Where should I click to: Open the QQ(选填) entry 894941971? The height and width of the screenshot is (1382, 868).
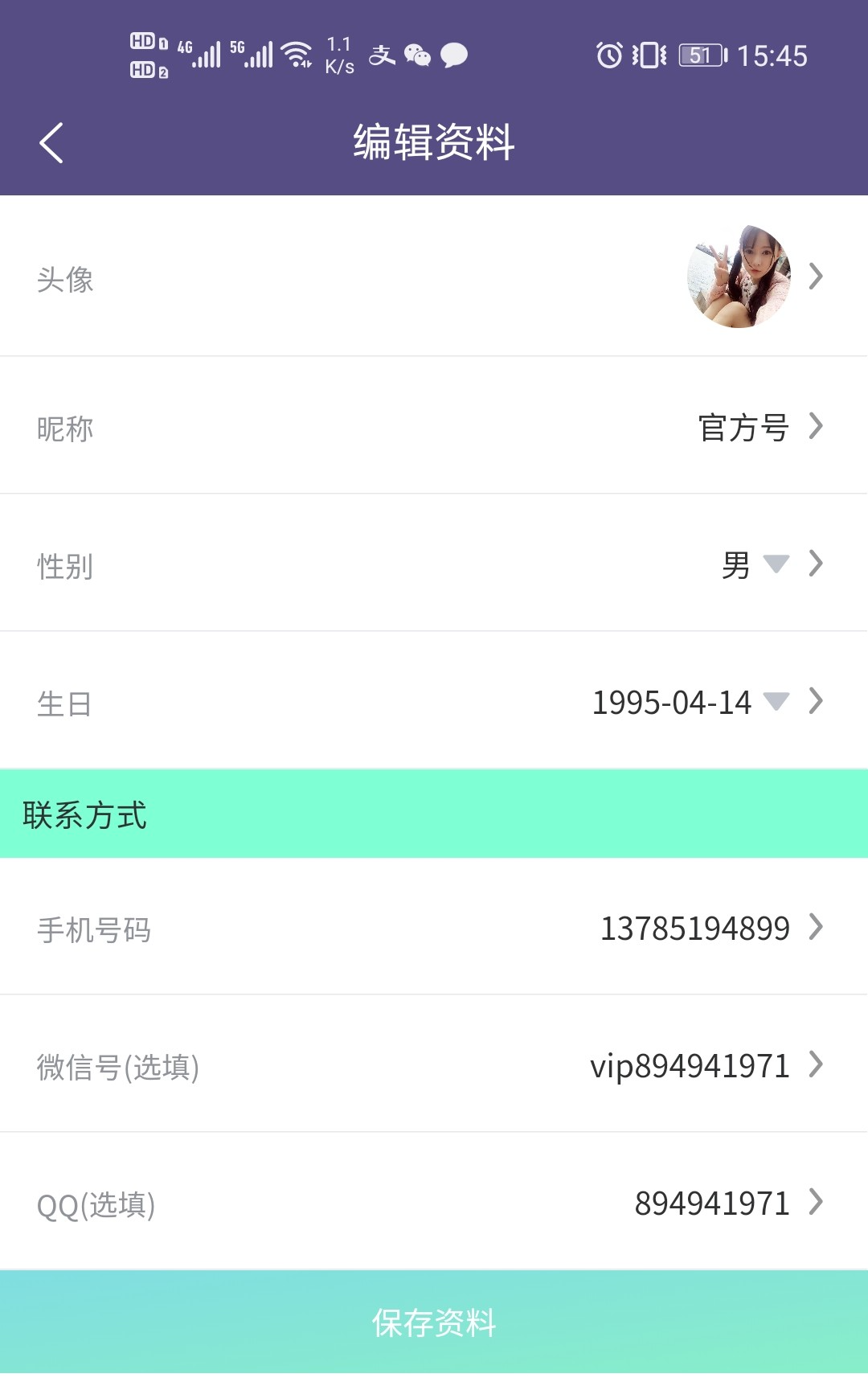[712, 1203]
